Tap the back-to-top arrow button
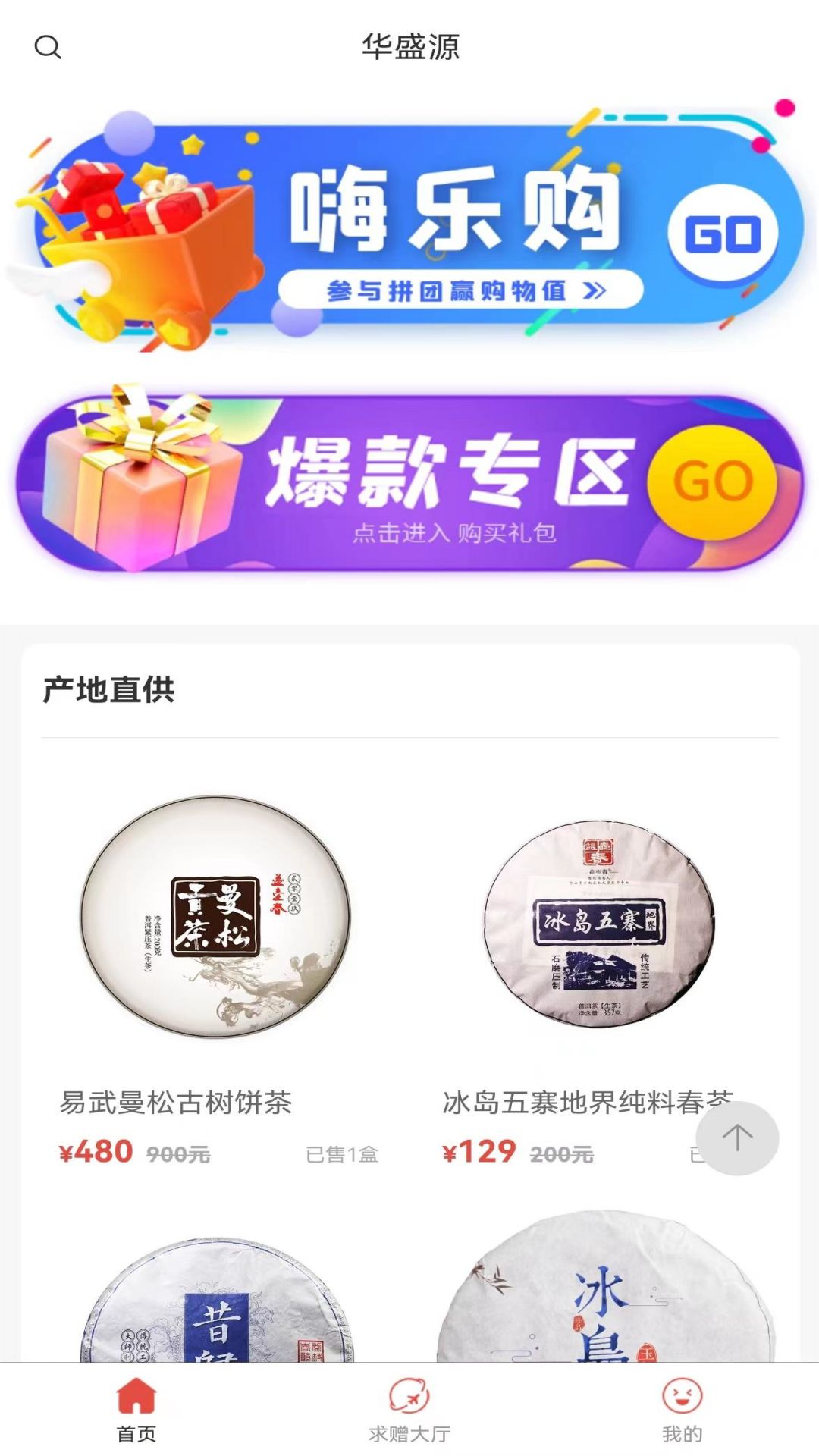819x1456 pixels. pyautogui.click(x=737, y=1137)
